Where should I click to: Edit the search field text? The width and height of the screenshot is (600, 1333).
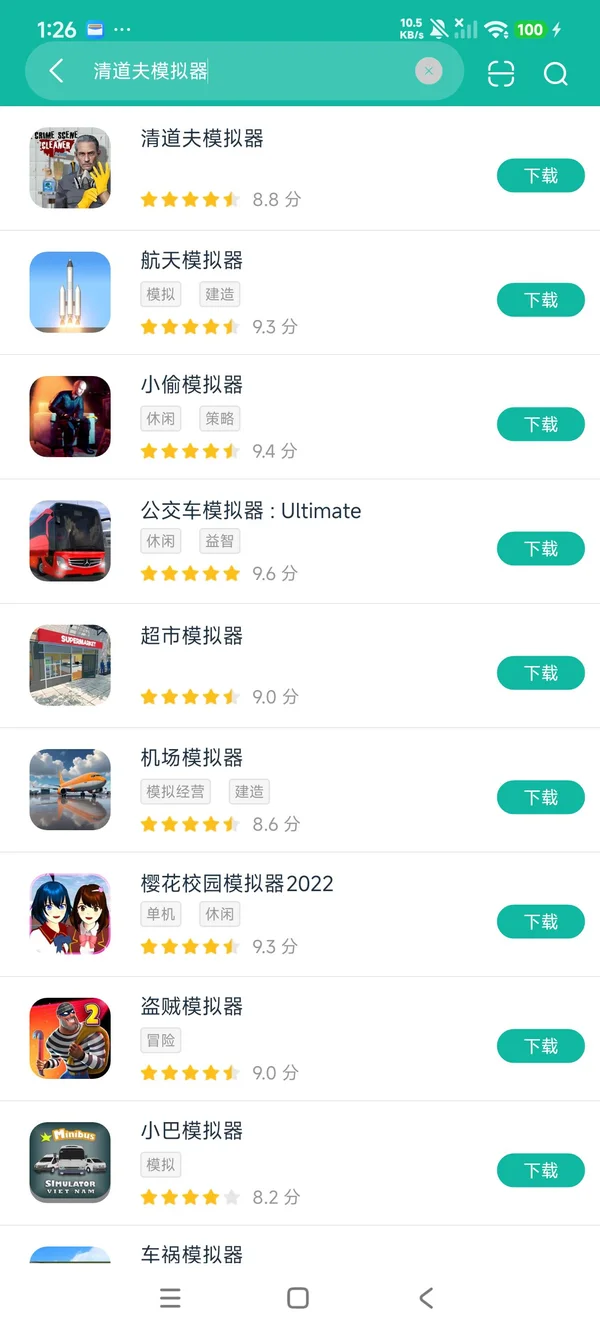250,71
